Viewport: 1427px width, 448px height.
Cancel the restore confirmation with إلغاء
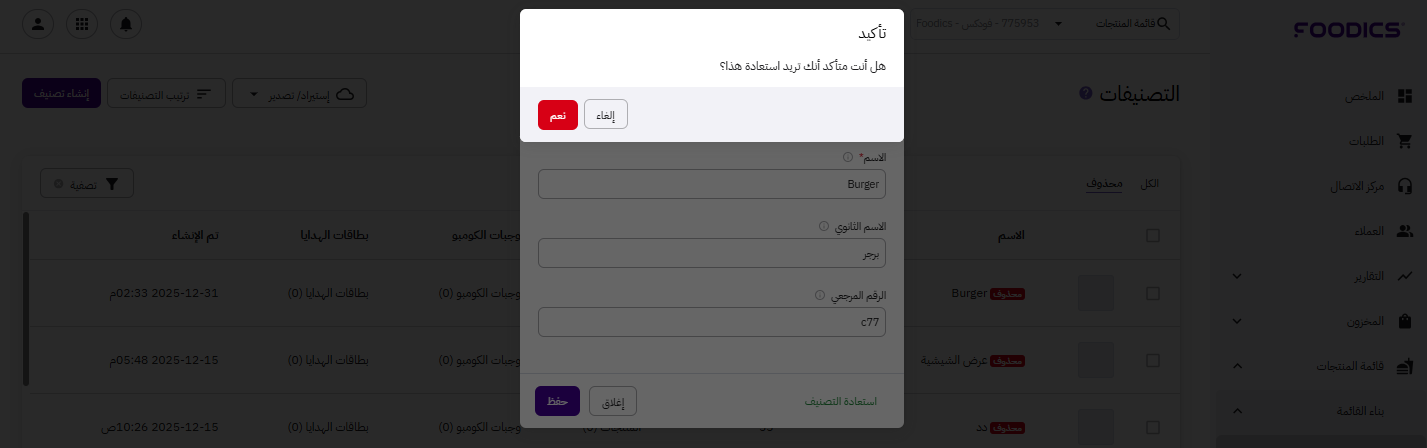point(605,116)
